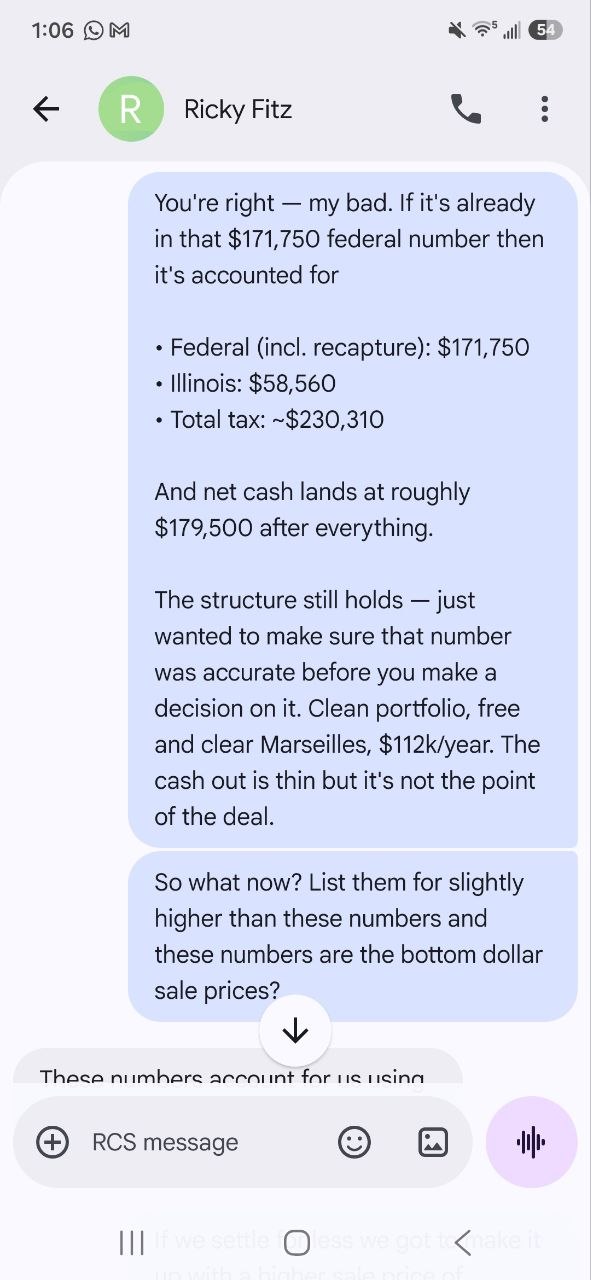Go back to the conversations list
The height and width of the screenshot is (1280, 591).
point(46,109)
